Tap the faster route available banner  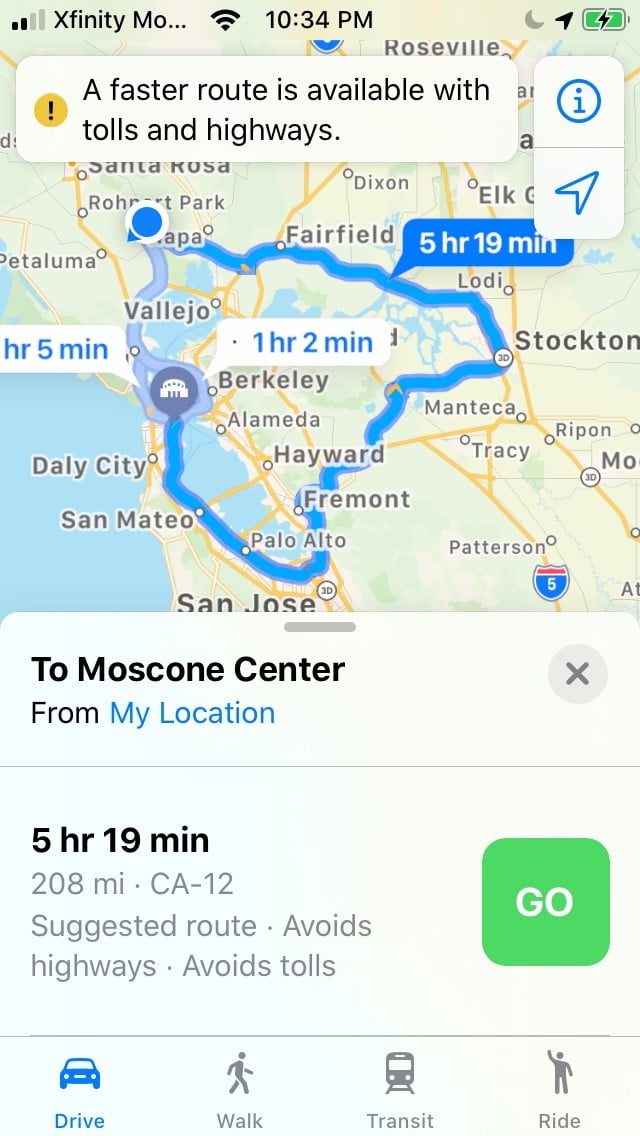tap(268, 110)
